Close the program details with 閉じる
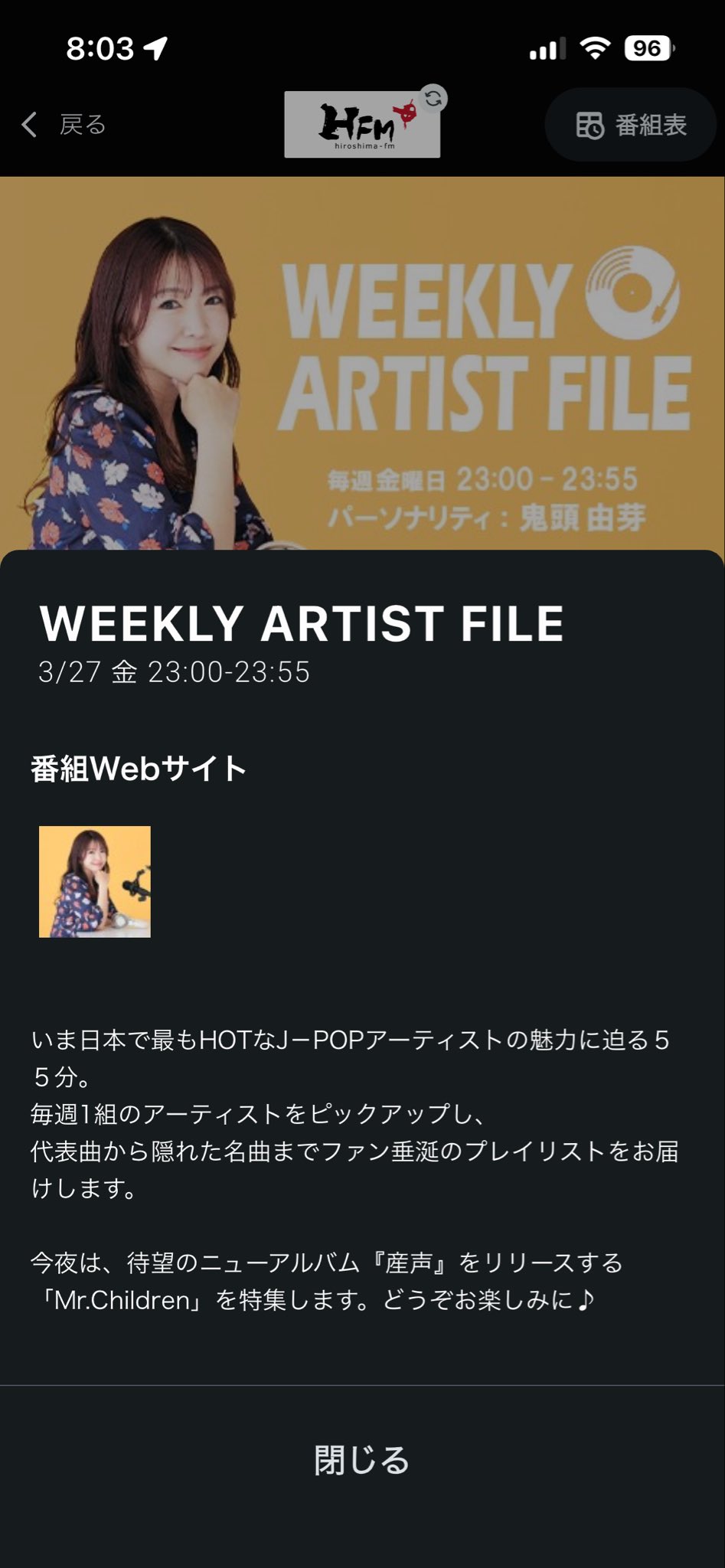 (x=362, y=1460)
